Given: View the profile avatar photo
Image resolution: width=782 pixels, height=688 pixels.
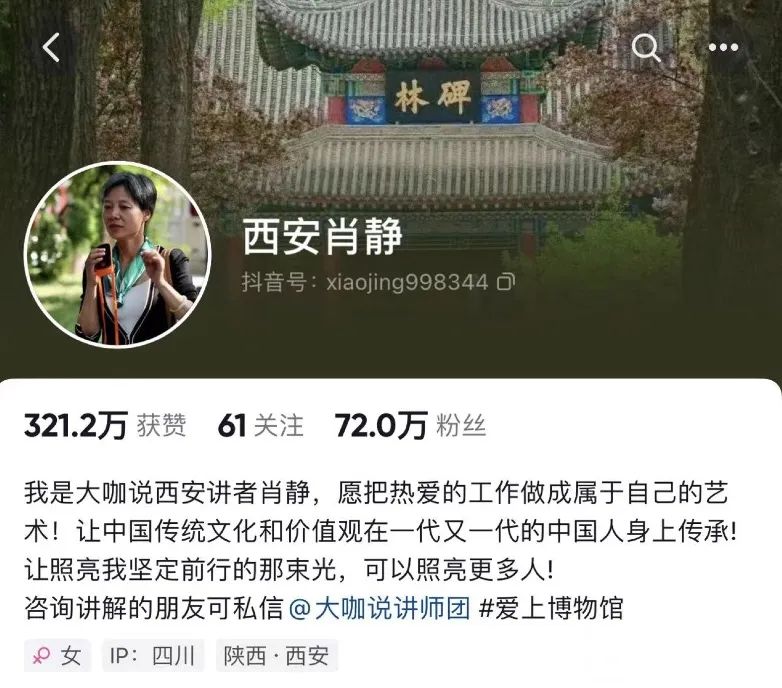Looking at the screenshot, I should 118,254.
